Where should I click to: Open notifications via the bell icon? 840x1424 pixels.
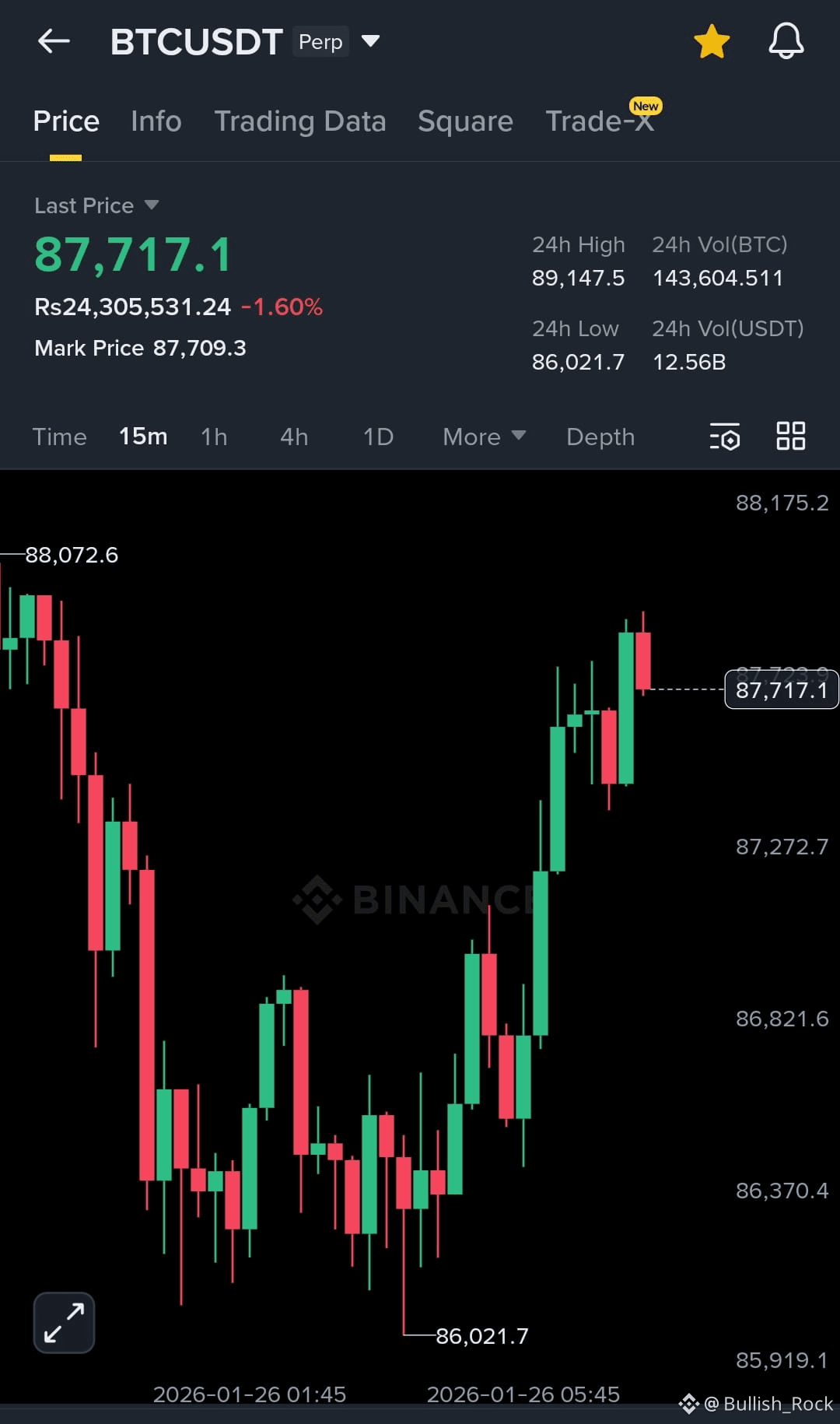pos(786,42)
